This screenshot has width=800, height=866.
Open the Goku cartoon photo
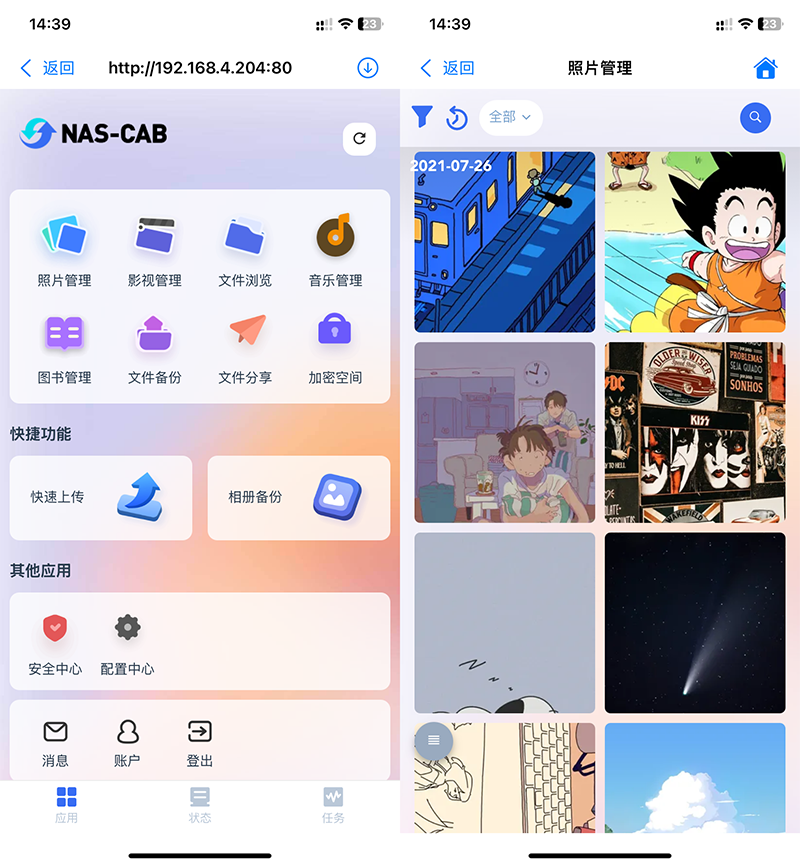tap(695, 242)
